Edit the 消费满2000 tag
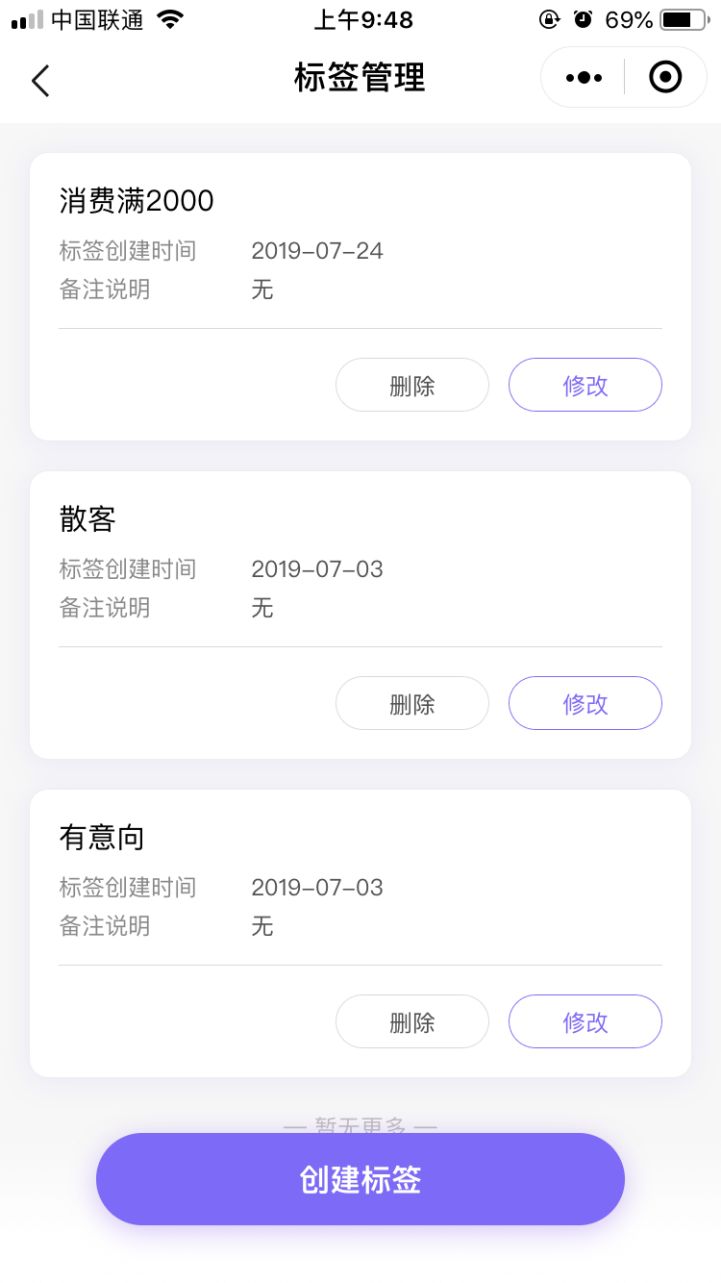Image resolution: width=721 pixels, height=1283 pixels. point(585,385)
